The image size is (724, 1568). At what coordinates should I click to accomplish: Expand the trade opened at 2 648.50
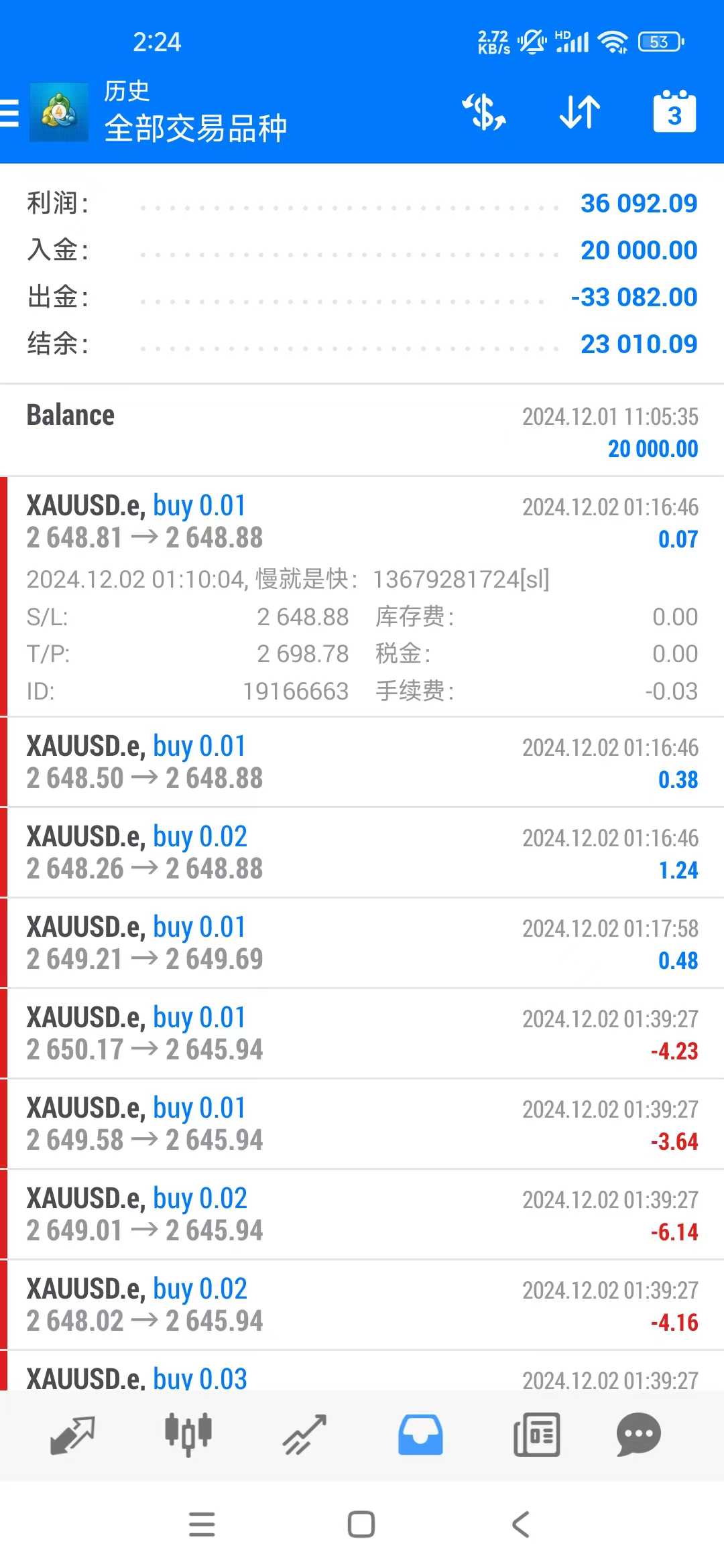(x=362, y=762)
